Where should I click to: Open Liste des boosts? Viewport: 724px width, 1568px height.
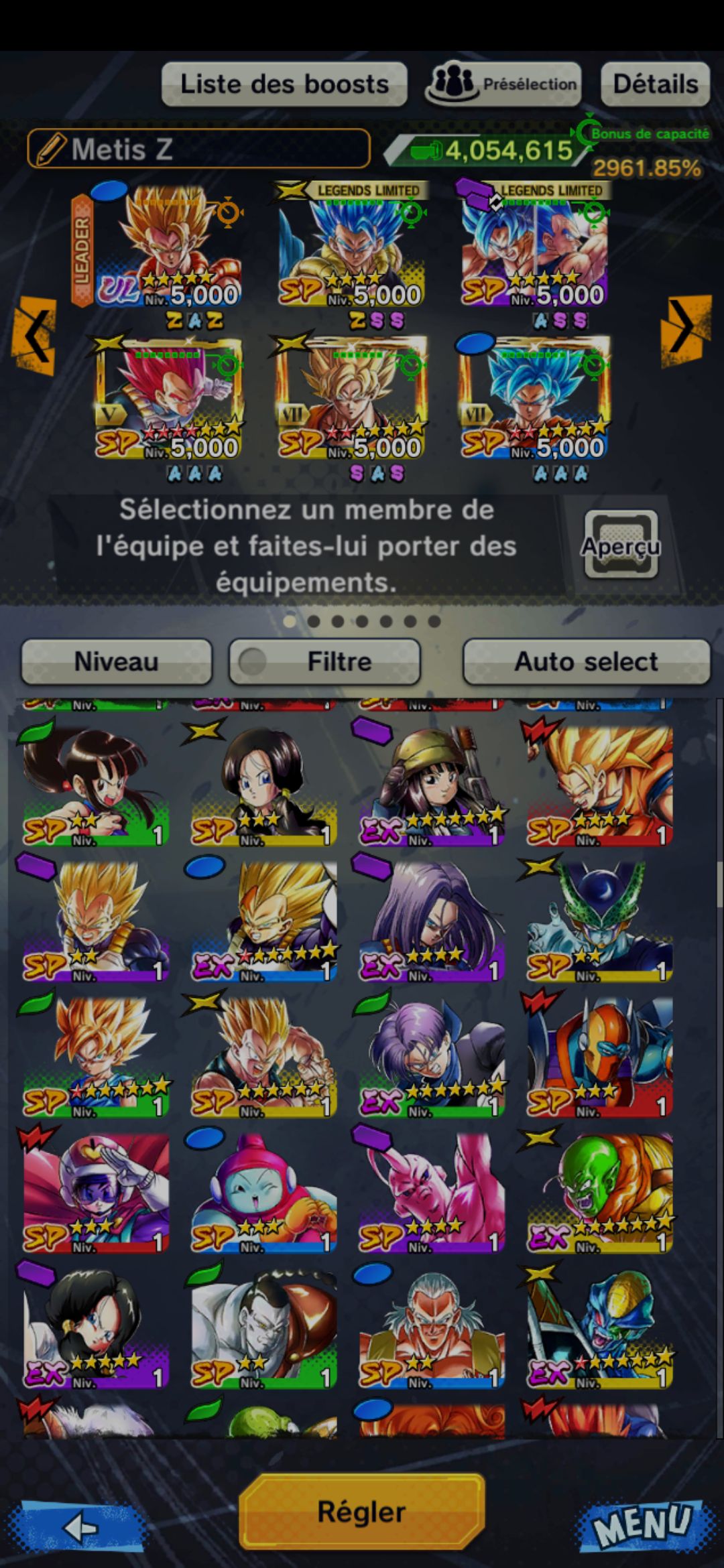(x=284, y=84)
